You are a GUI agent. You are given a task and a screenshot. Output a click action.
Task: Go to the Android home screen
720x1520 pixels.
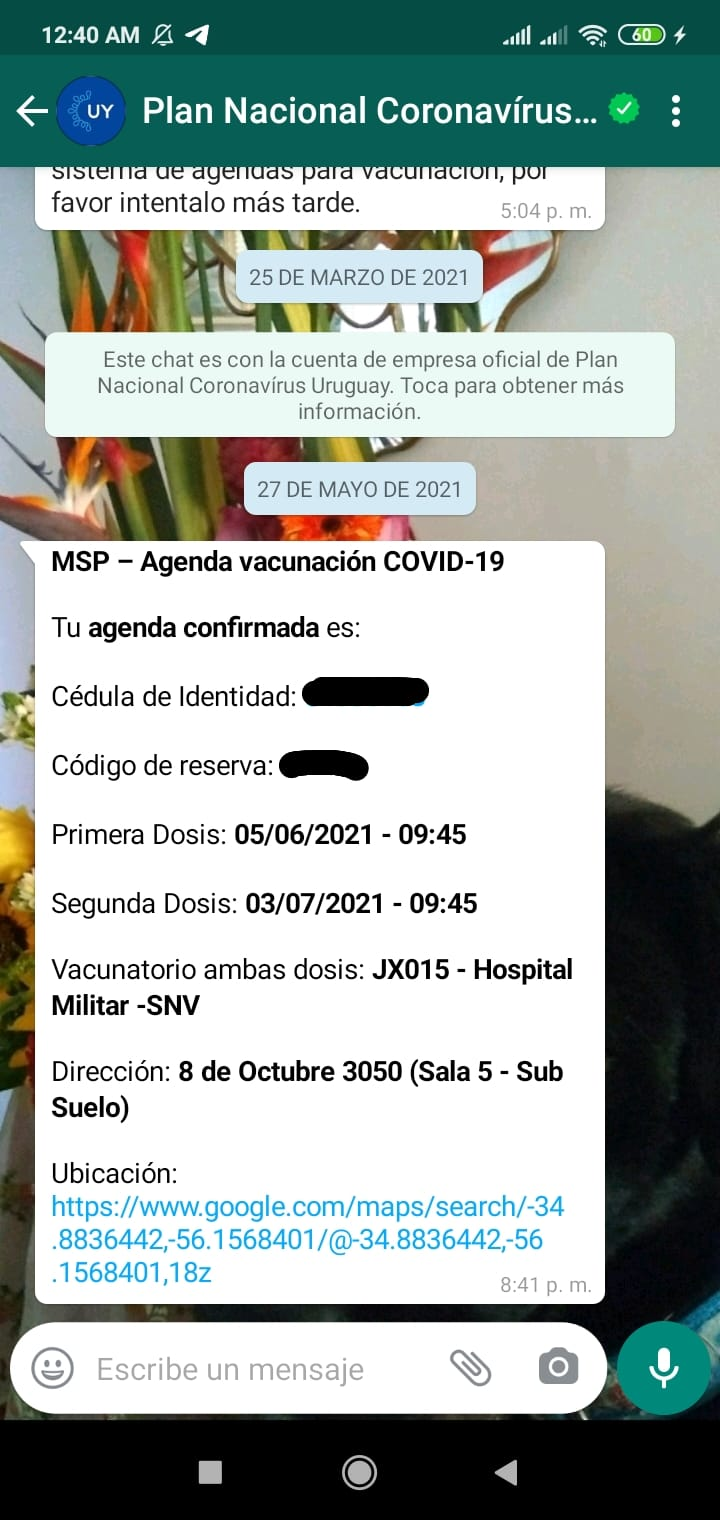click(359, 1471)
